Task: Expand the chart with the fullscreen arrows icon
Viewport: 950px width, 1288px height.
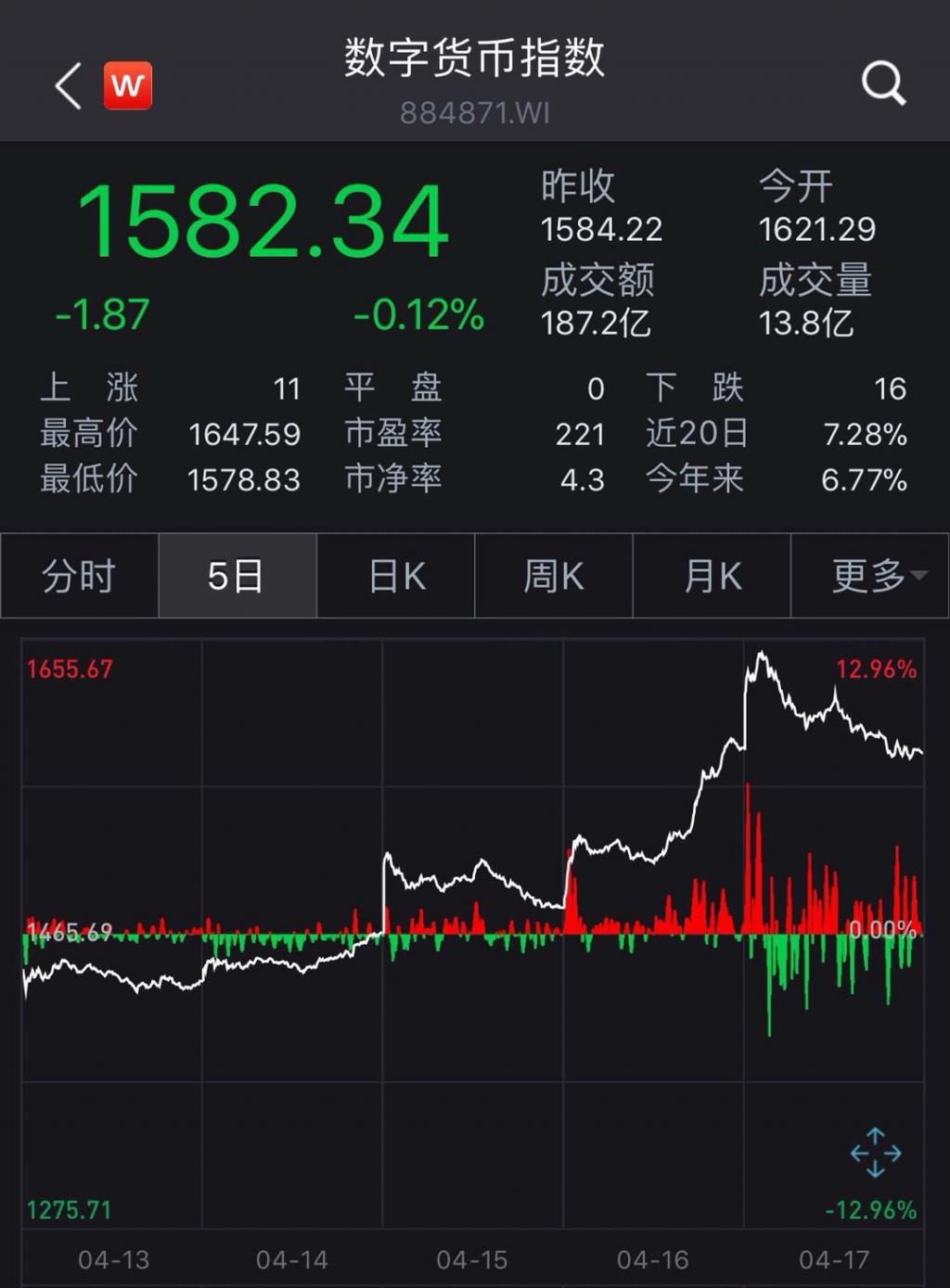Action: coord(876,1153)
